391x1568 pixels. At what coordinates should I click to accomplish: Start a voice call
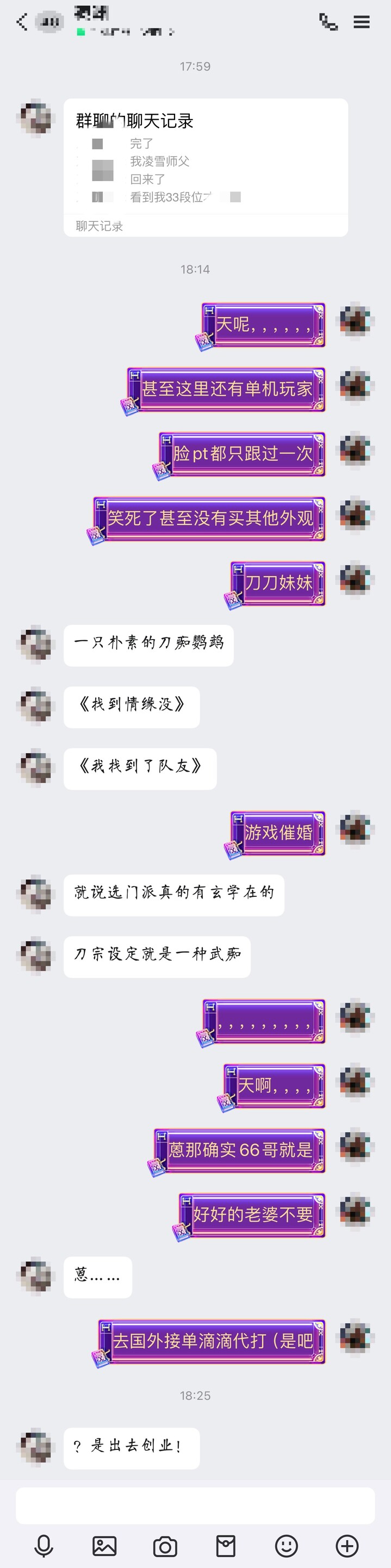(x=328, y=22)
